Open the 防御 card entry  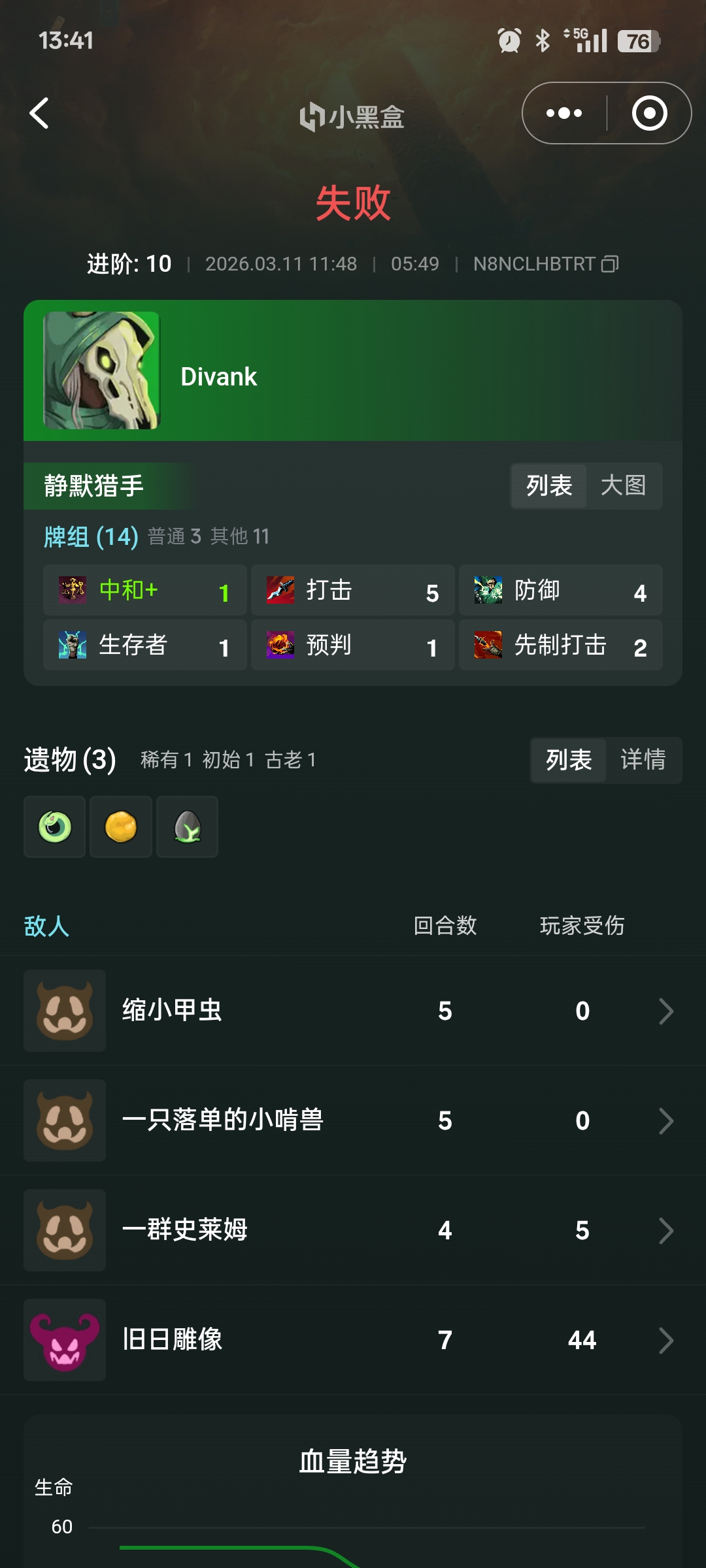560,591
